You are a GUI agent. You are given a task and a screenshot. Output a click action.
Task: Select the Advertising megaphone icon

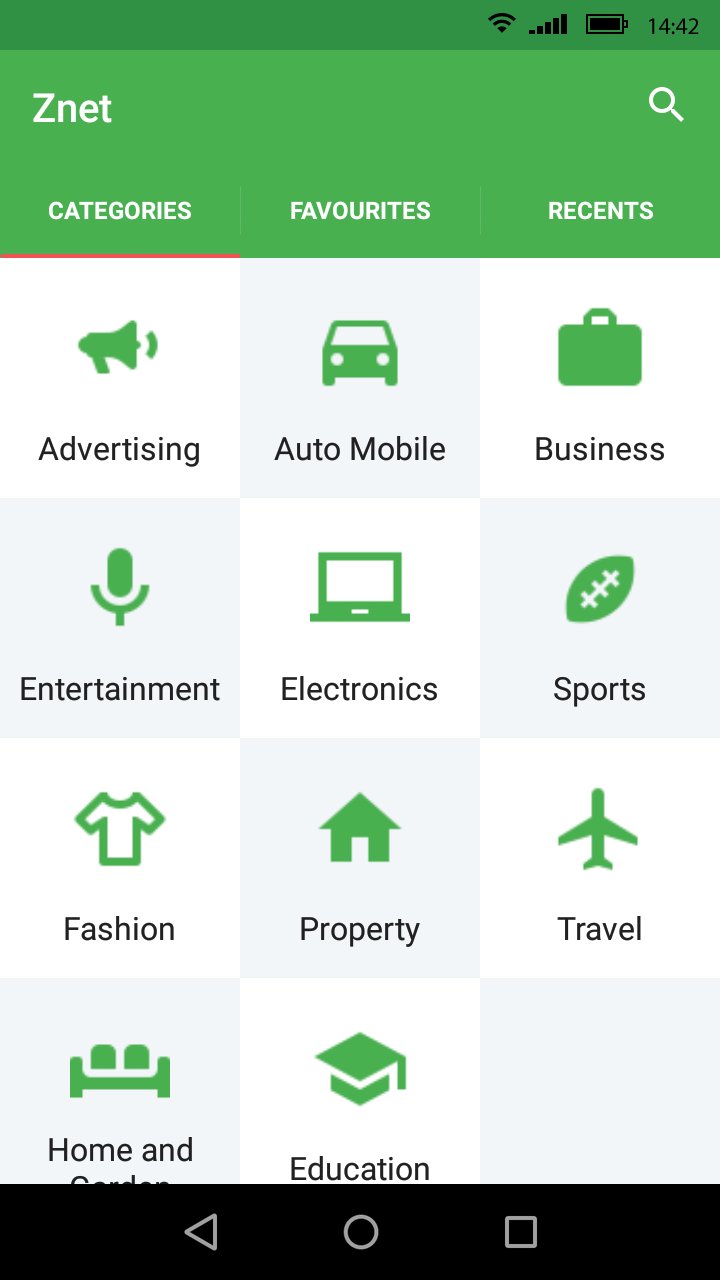[119, 346]
